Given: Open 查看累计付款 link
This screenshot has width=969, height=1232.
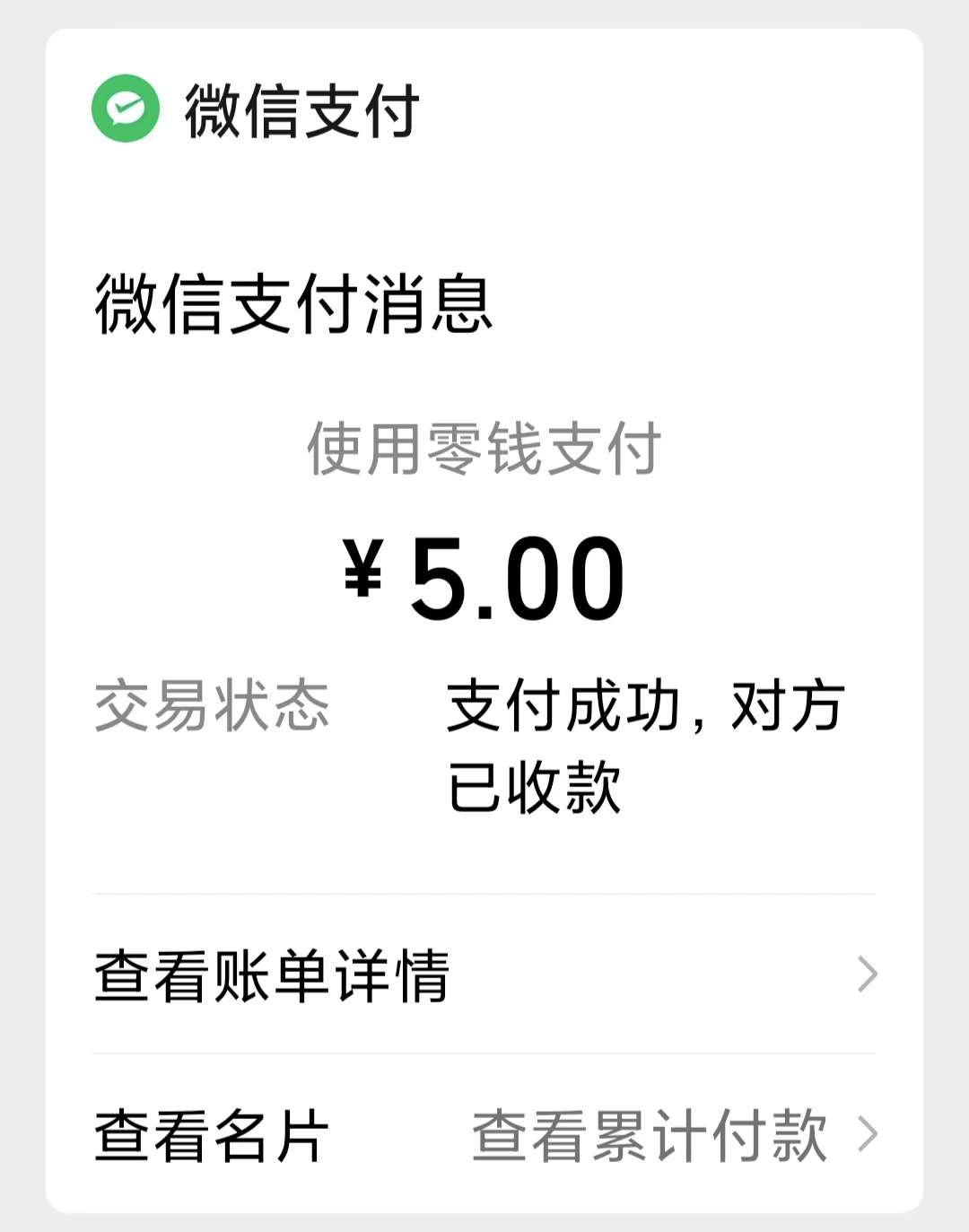Looking at the screenshot, I should pos(673,1136).
